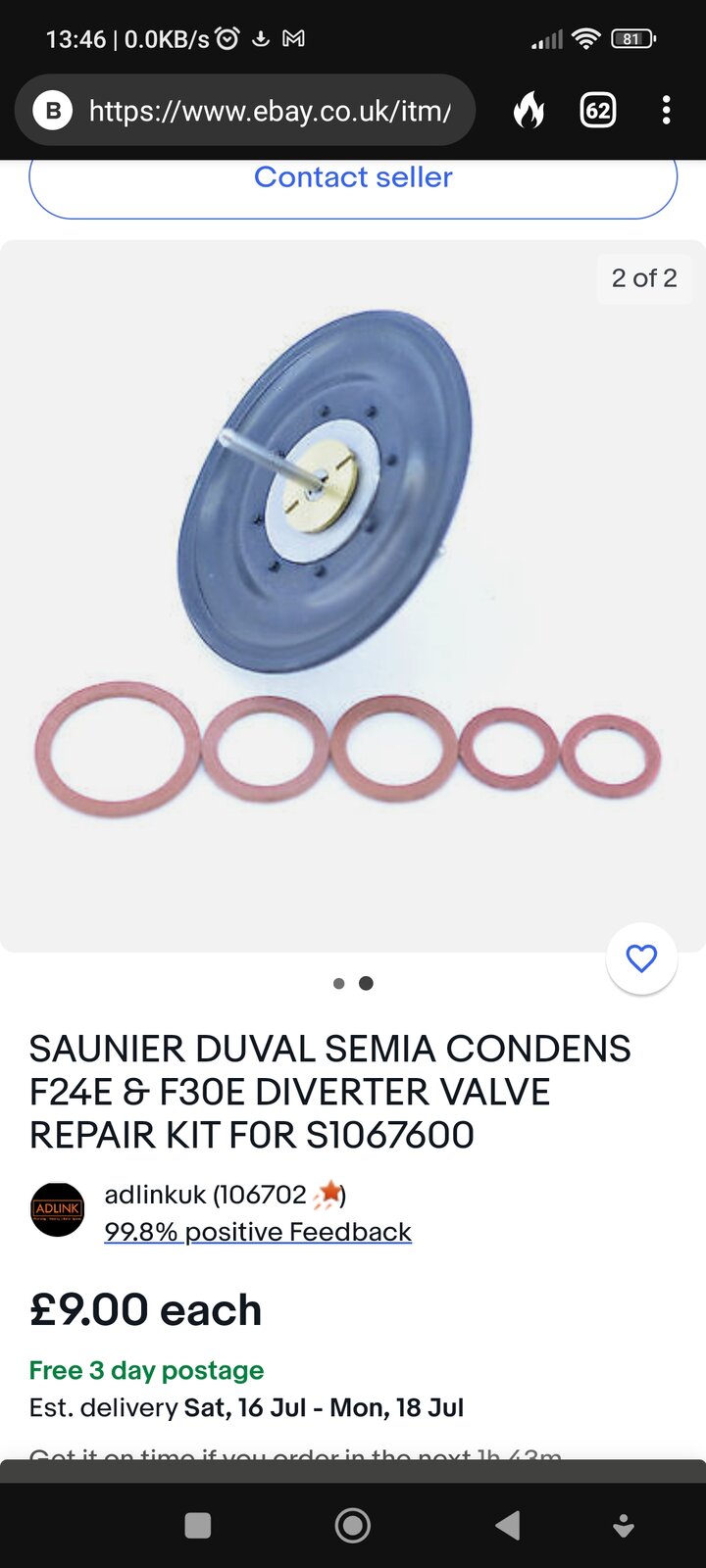Add item to watchlist with heart icon
The image size is (706, 1568).
coord(641,958)
